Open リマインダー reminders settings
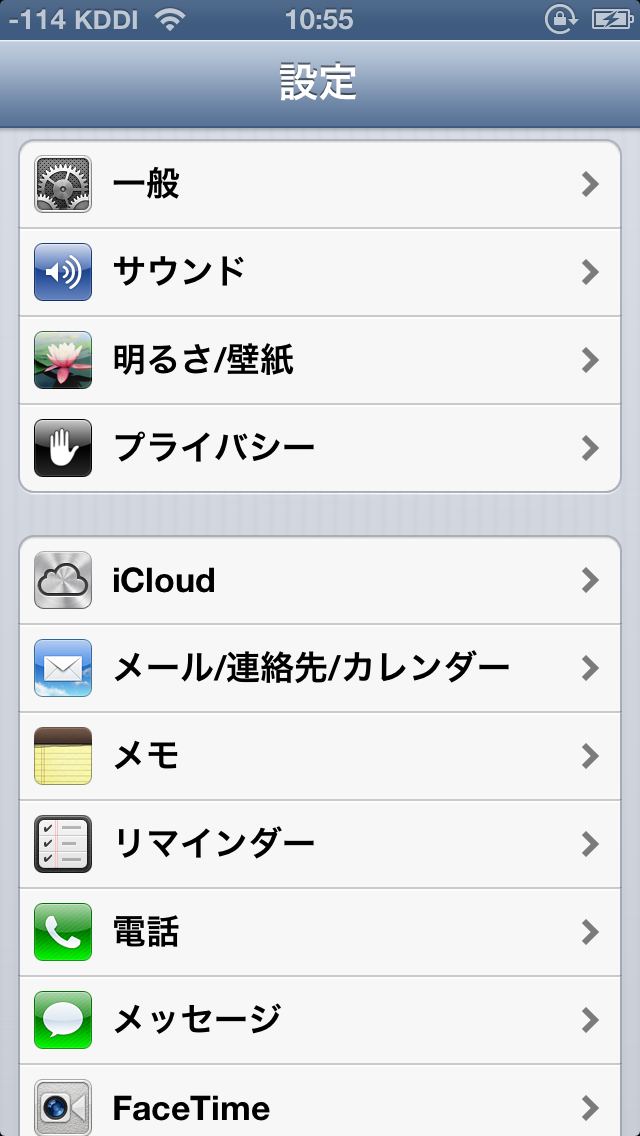The width and height of the screenshot is (640, 1136). click(320, 844)
